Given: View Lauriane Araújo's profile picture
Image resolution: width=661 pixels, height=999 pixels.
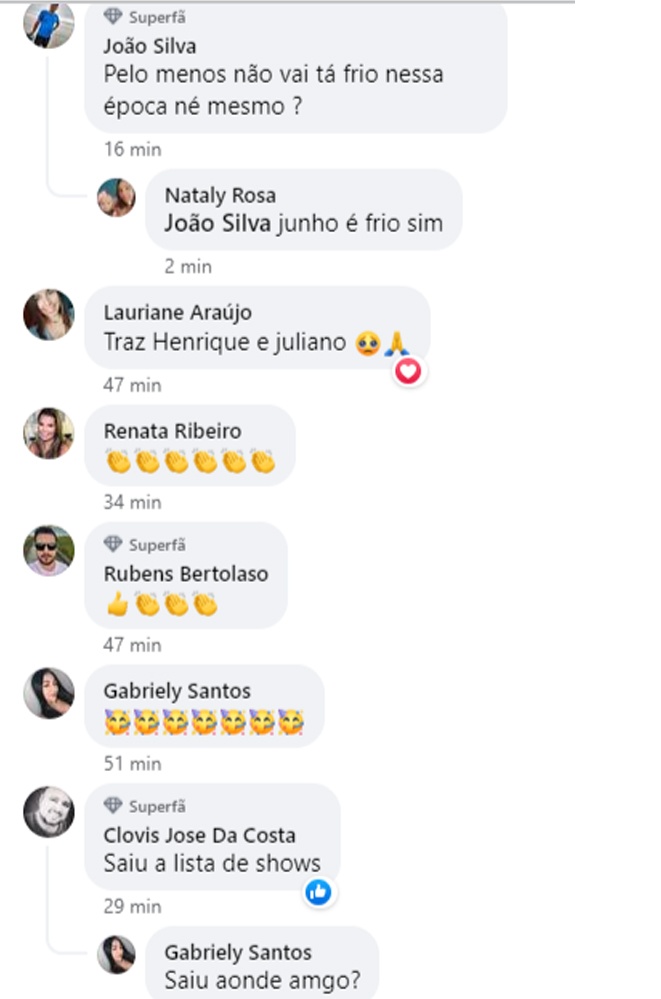Looking at the screenshot, I should coord(49,315).
